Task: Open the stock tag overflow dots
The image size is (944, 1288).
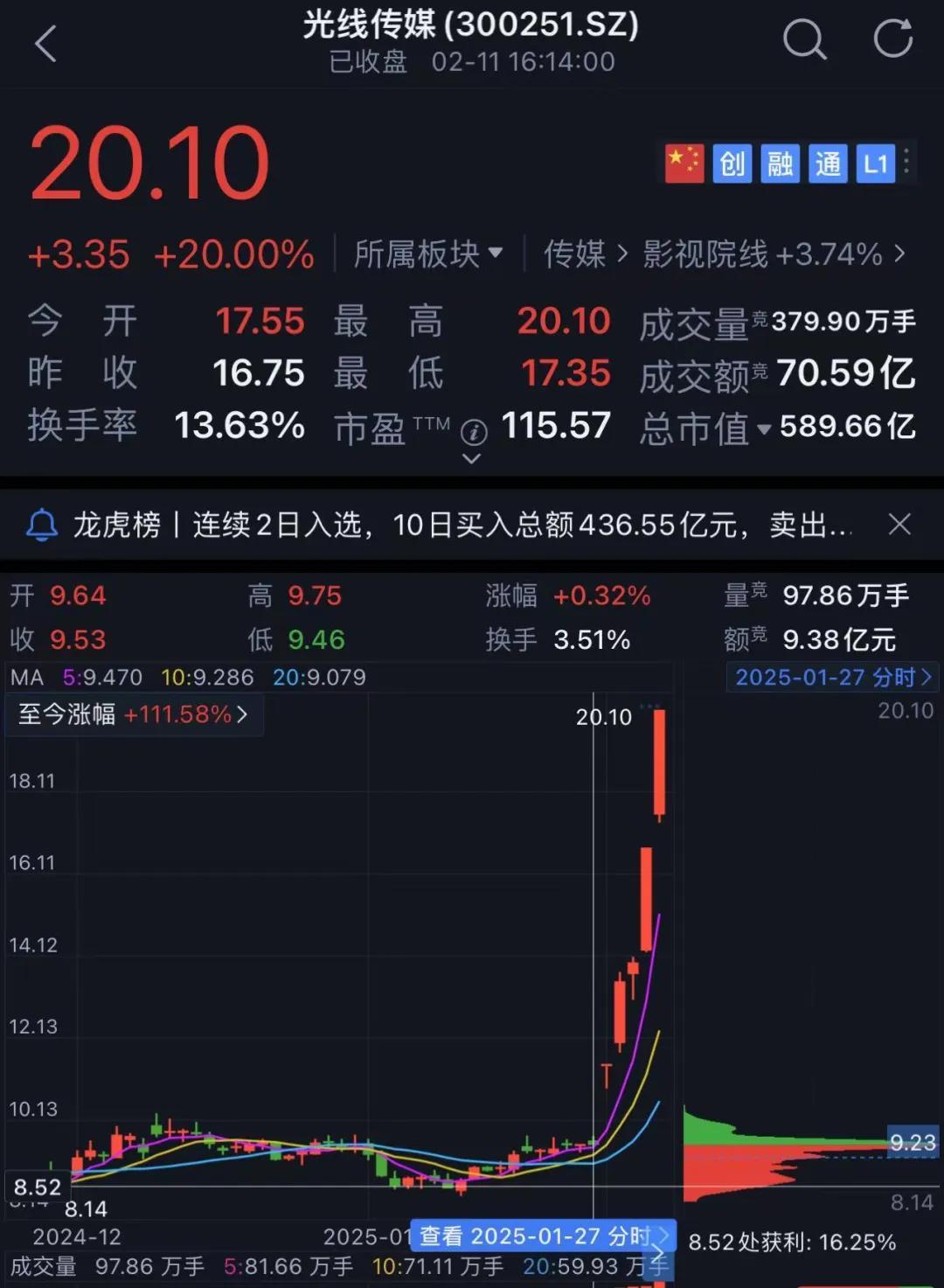Action: click(907, 163)
